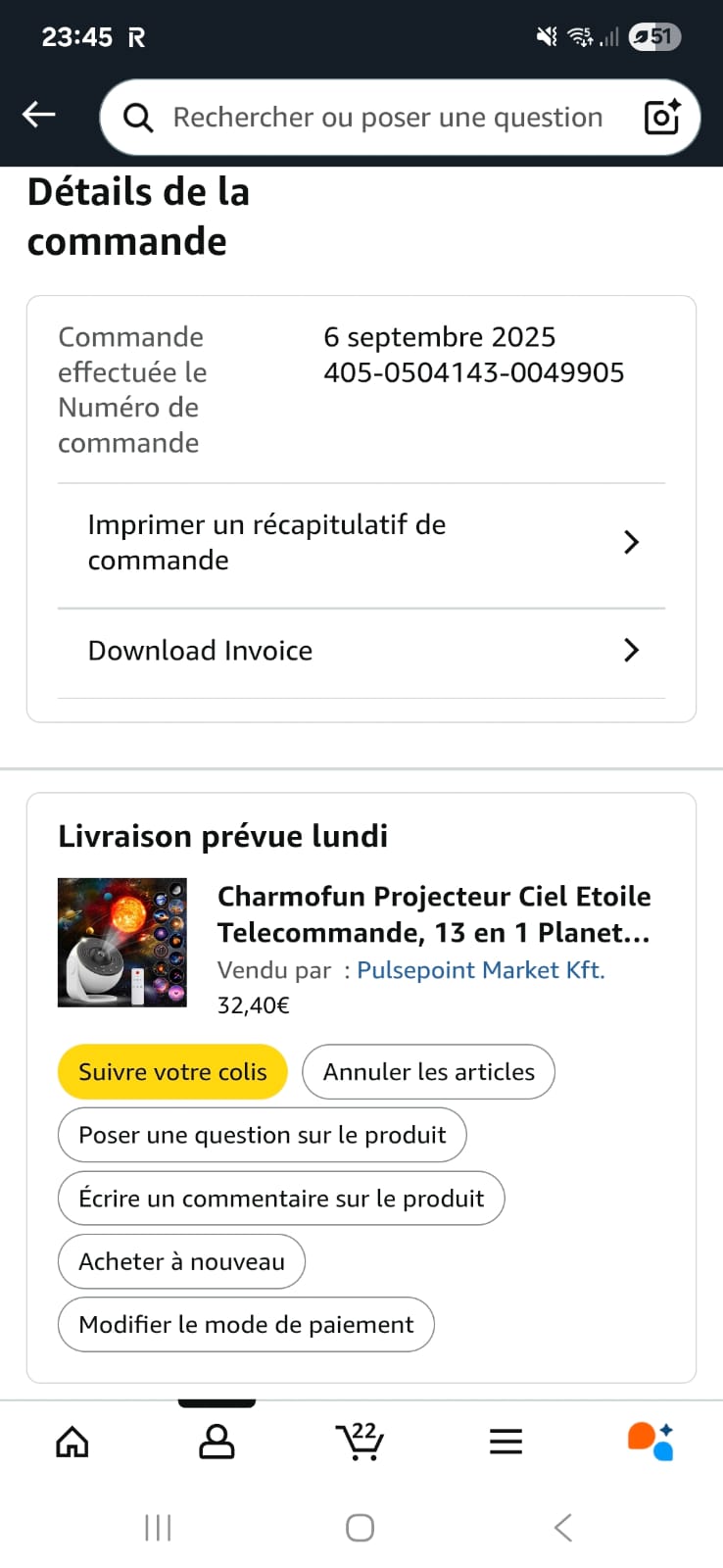
Task: Open the Charmofun Projecteur Ciel Etoile title
Action: coord(433,913)
